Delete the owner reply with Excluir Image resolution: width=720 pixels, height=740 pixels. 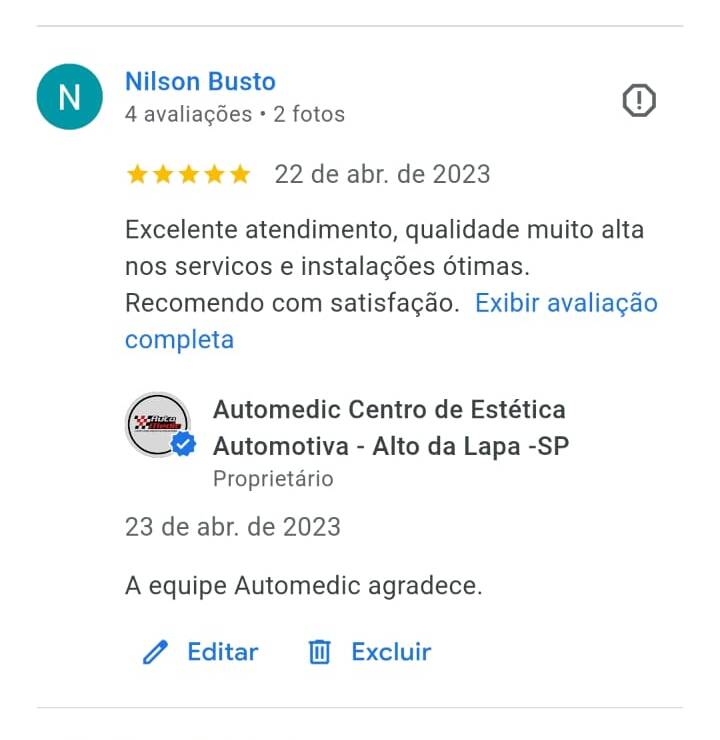(370, 653)
